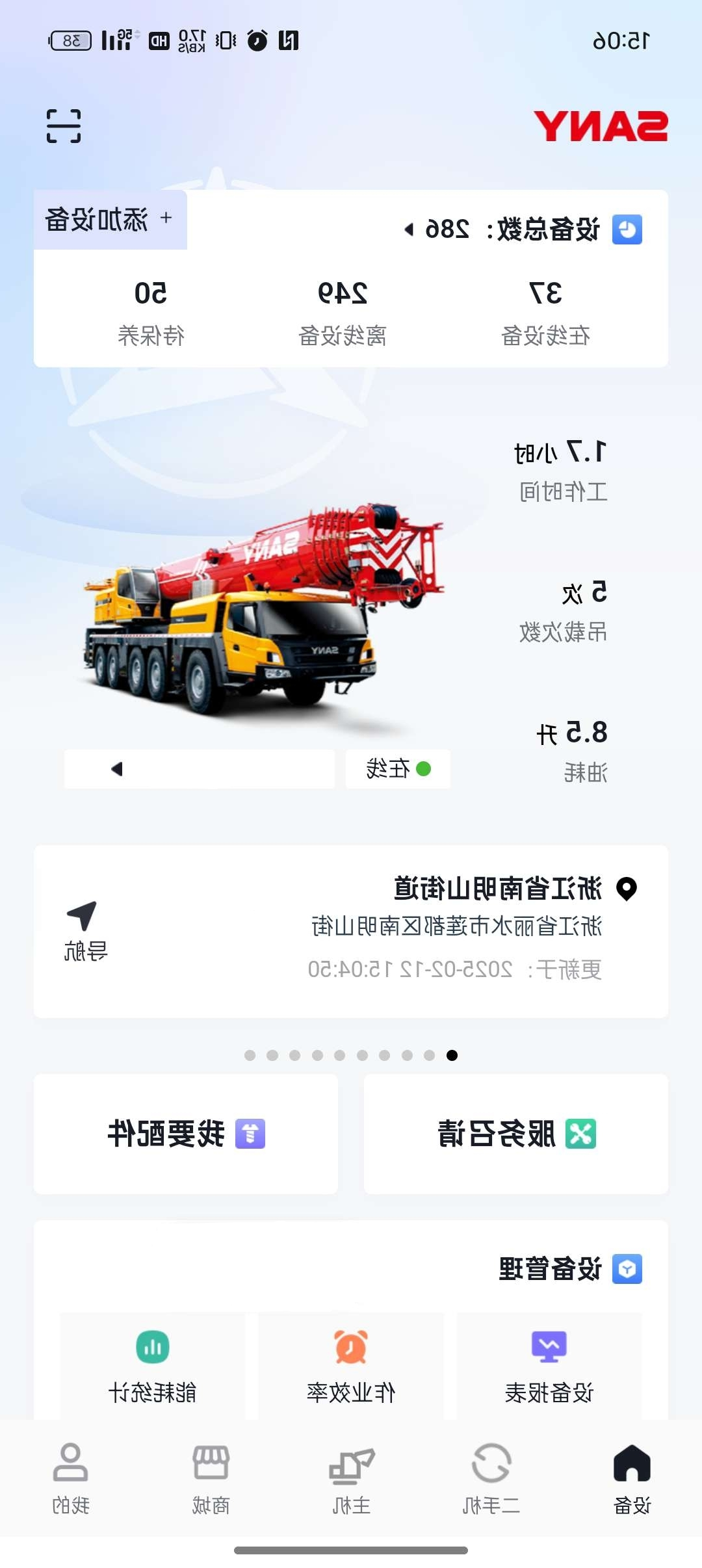Open the 我要配件 card
The width and height of the screenshot is (702, 1568).
click(x=186, y=1134)
